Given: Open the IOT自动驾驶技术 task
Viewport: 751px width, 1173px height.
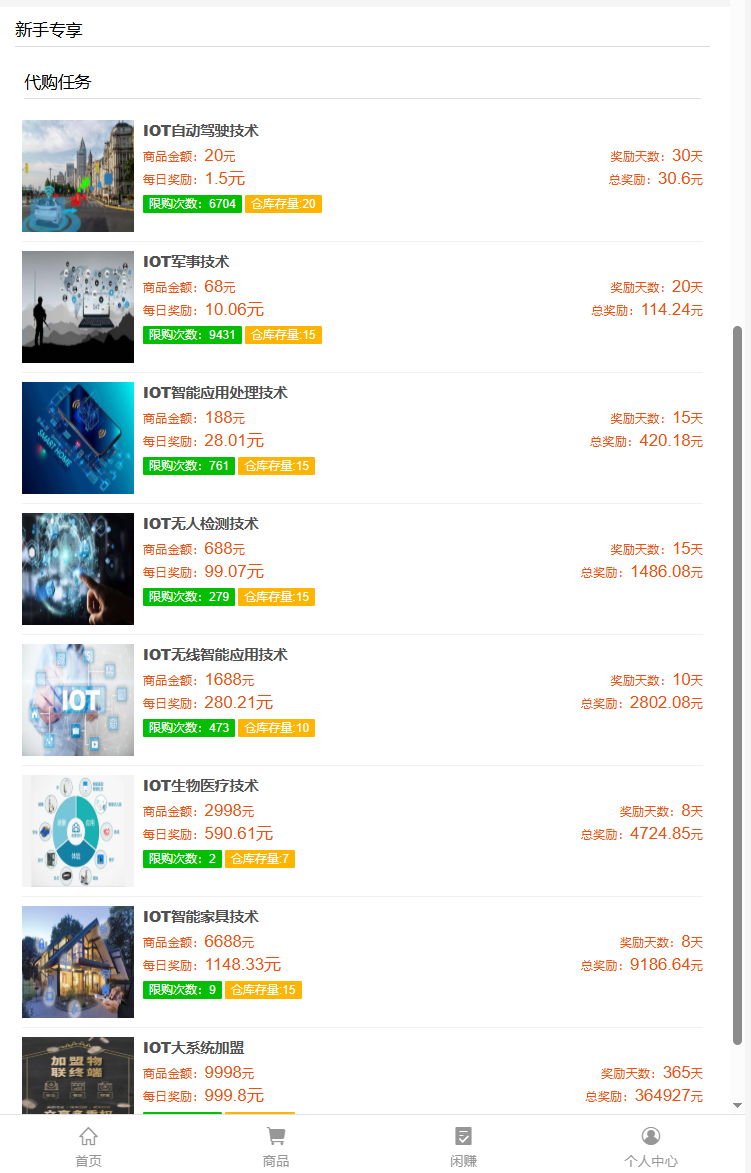Looking at the screenshot, I should click(x=201, y=131).
